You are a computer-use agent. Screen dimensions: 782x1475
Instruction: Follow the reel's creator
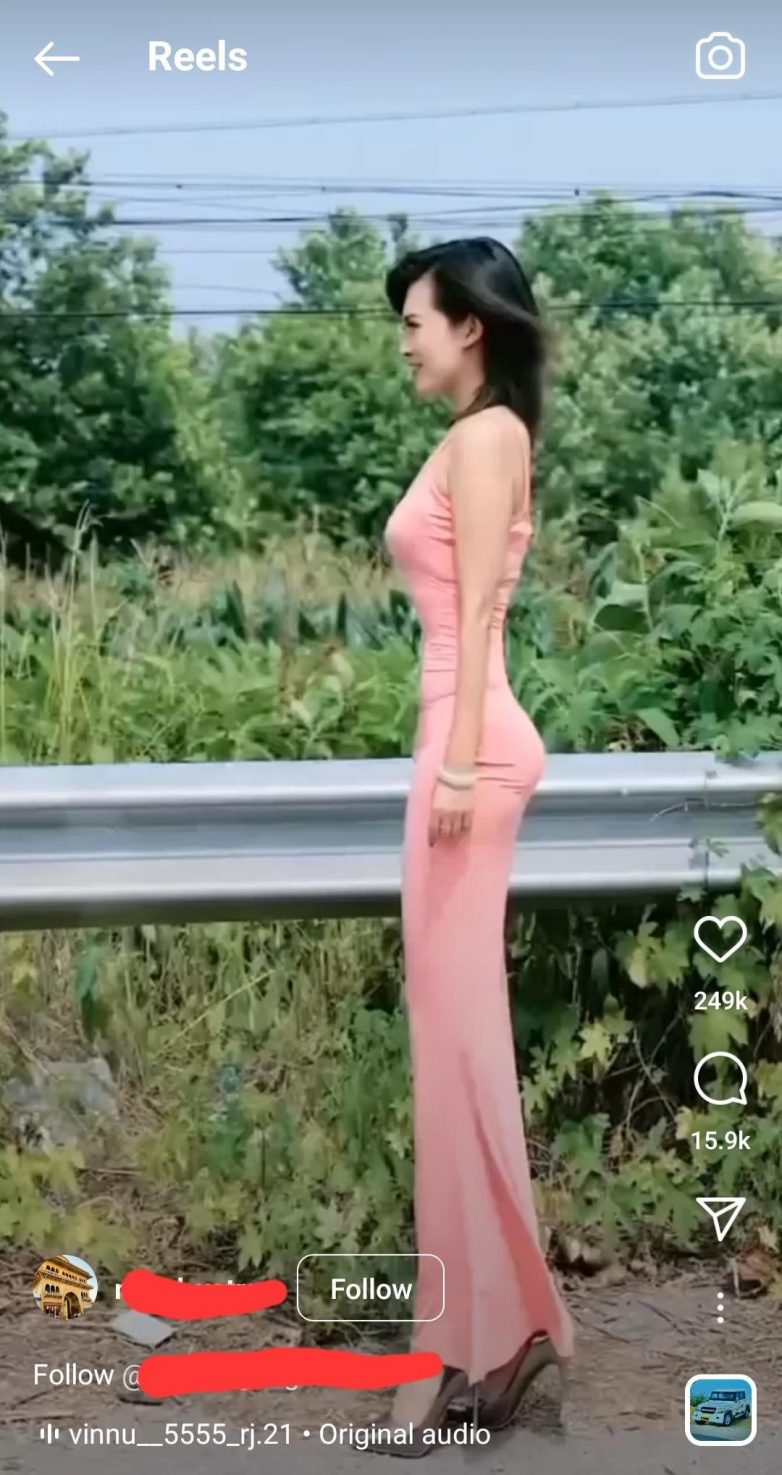[370, 1289]
